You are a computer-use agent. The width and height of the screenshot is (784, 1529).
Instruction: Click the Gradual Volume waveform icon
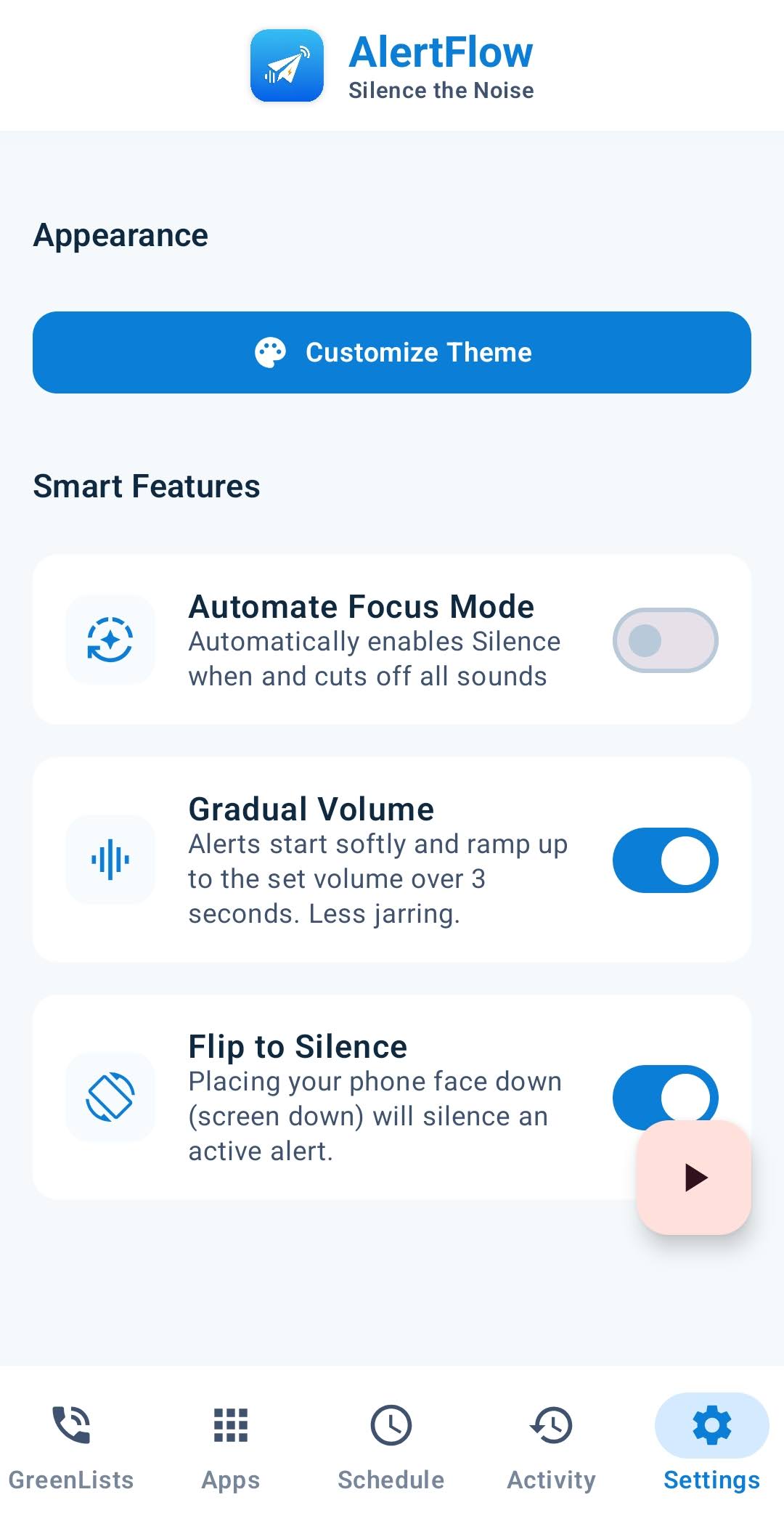[109, 859]
